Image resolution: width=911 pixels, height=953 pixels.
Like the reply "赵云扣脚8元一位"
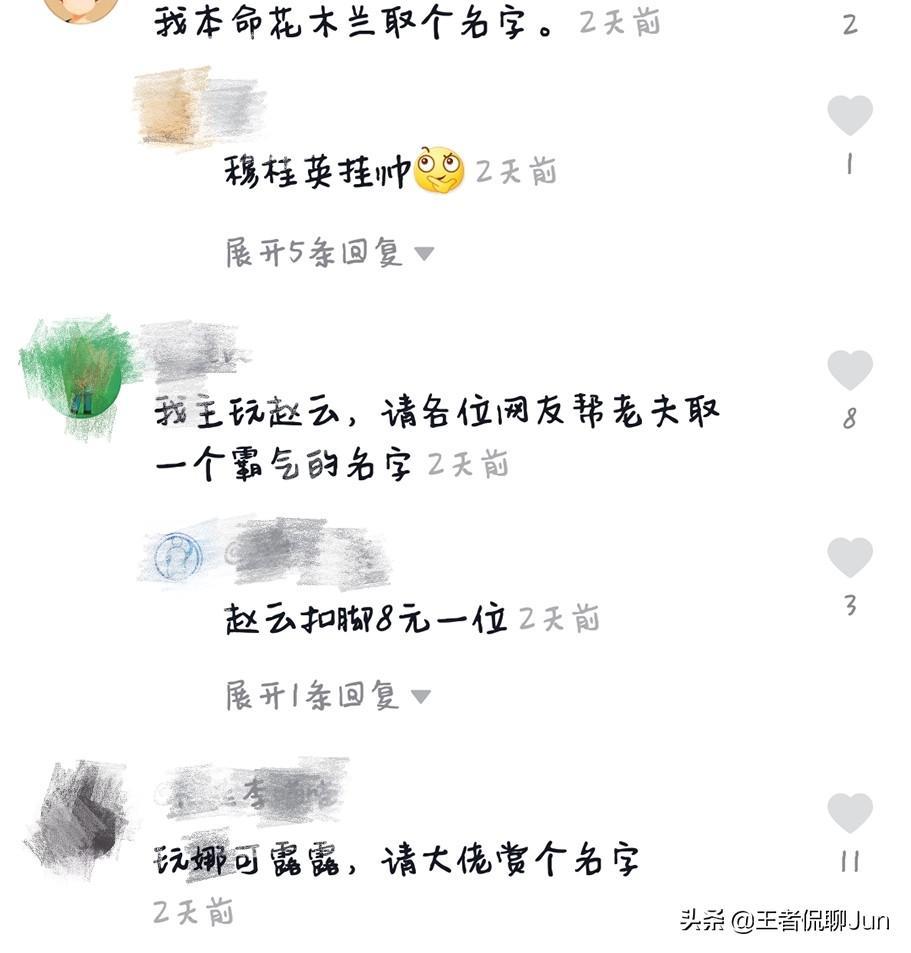coord(849,557)
